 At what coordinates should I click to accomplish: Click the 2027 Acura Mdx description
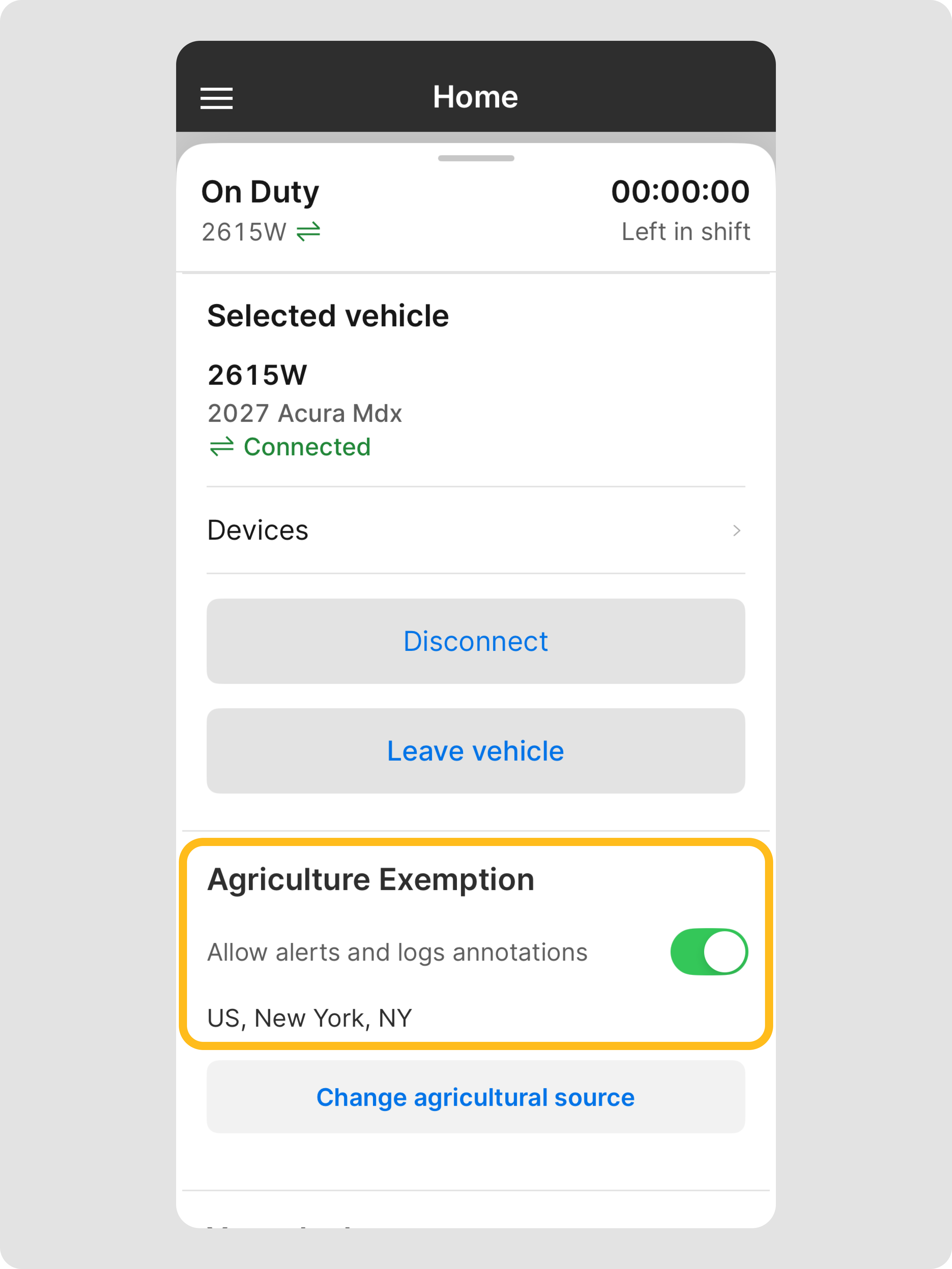click(305, 412)
